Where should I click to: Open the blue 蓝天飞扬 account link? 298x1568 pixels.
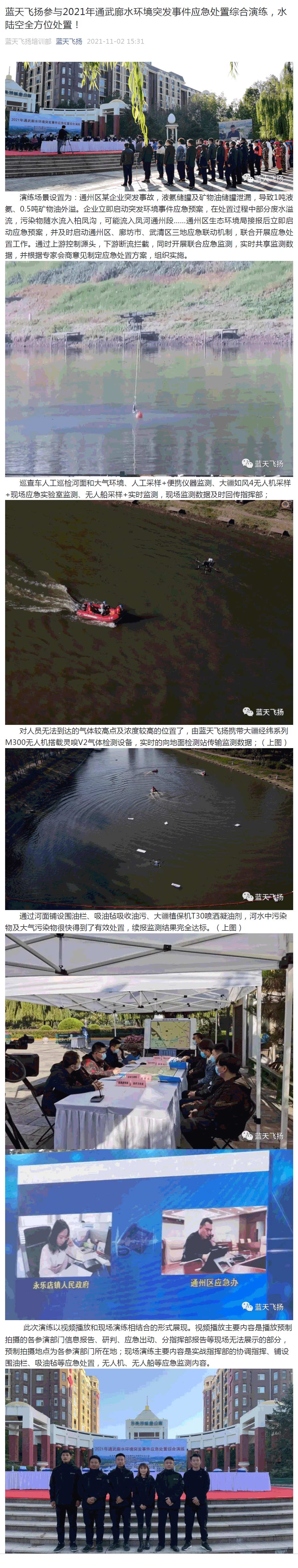coord(69,41)
